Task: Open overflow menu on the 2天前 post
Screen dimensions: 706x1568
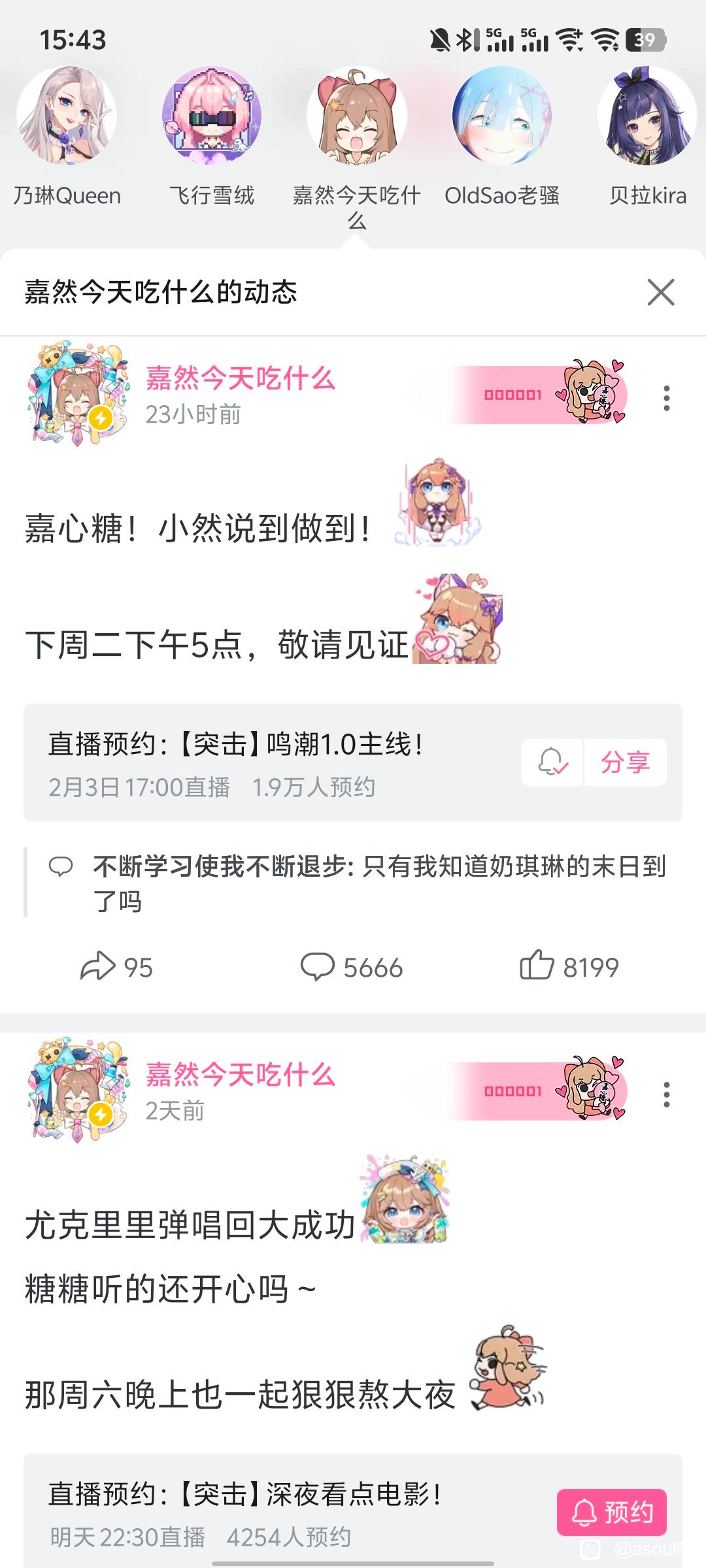Action: [666, 1094]
